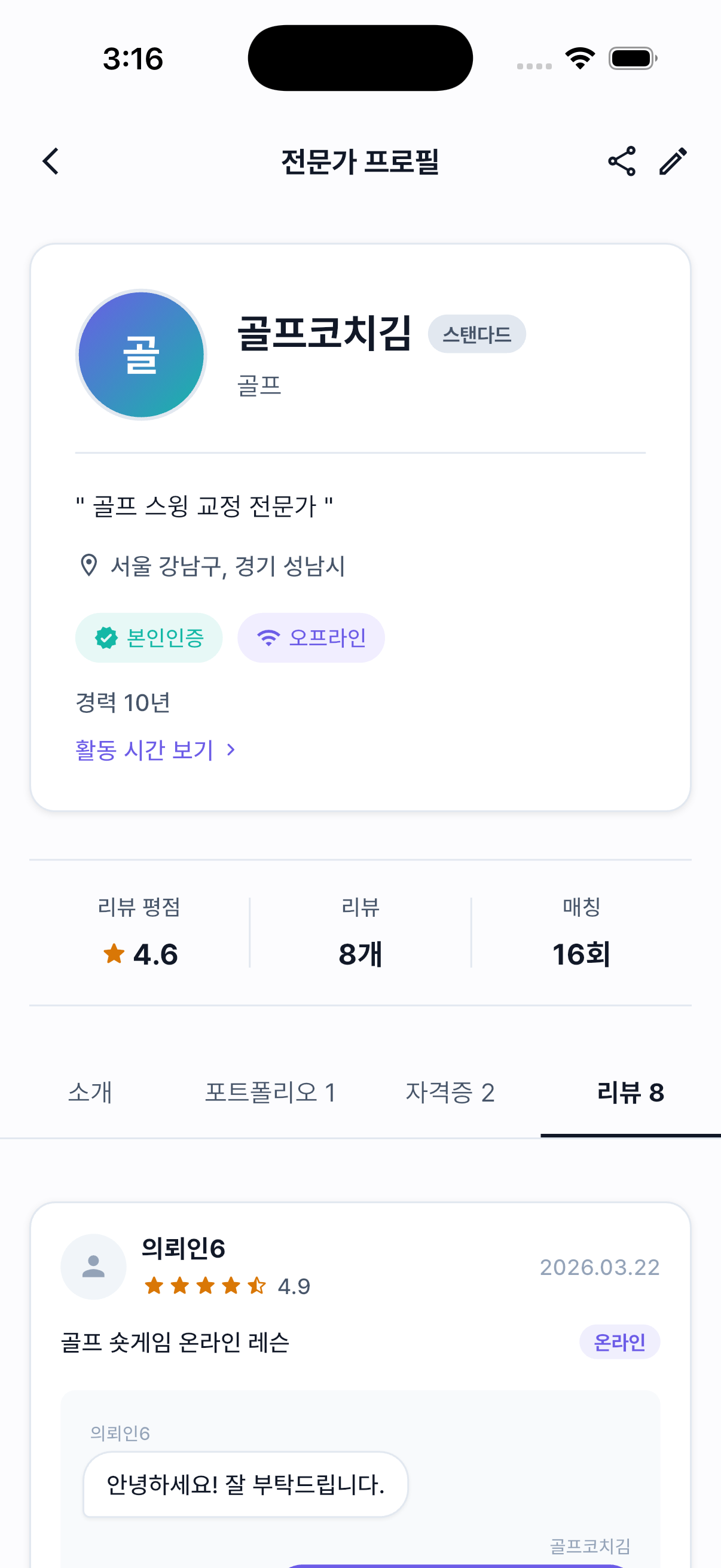
Task: Select the verified checkmark in the 본인인증 badge
Action: (105, 638)
